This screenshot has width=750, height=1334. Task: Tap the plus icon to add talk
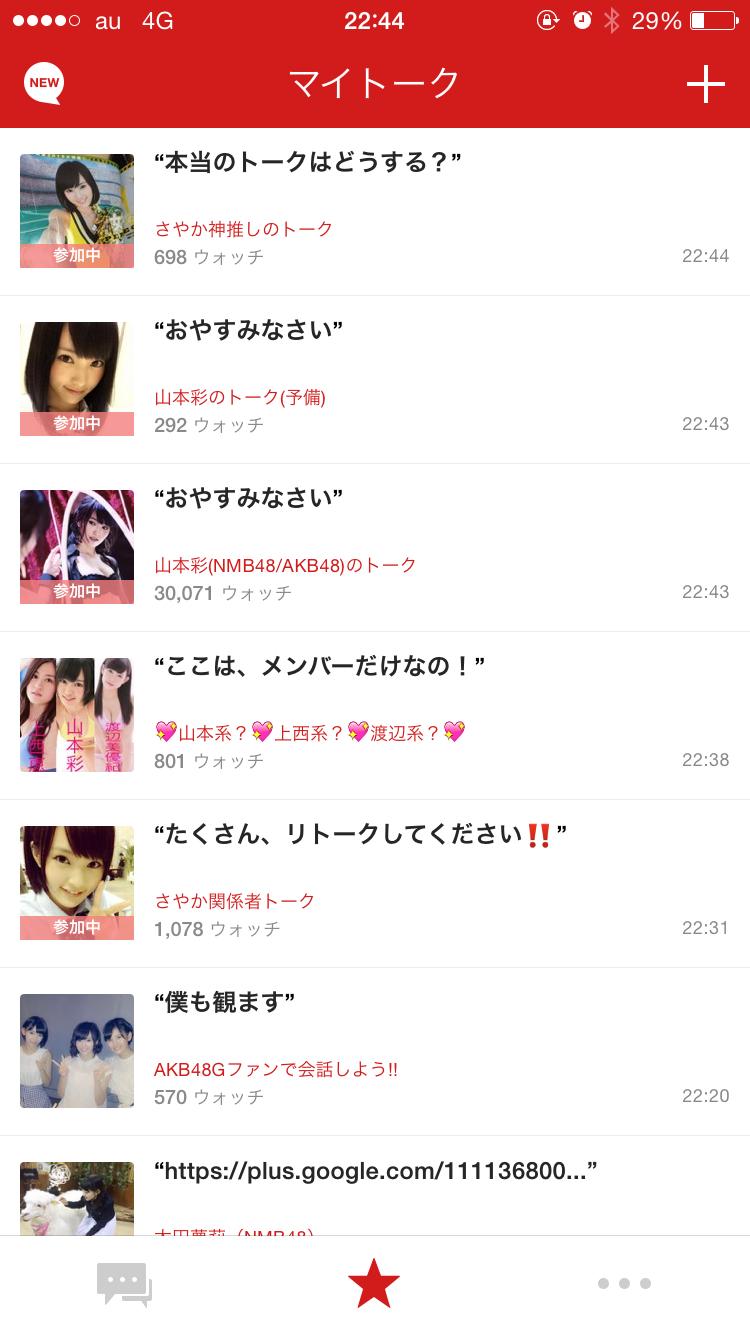tap(705, 85)
